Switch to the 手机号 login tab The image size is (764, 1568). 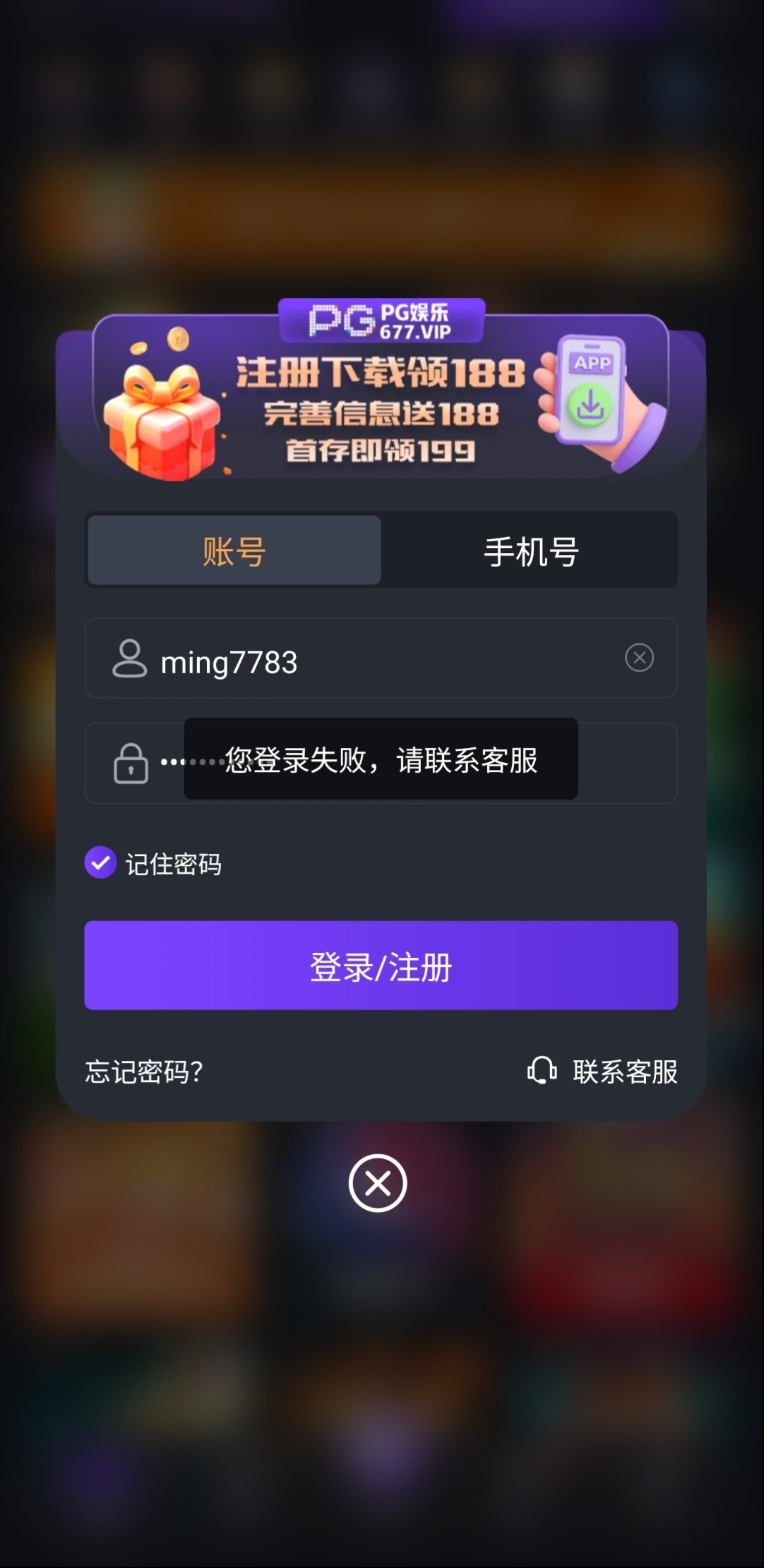click(x=530, y=551)
